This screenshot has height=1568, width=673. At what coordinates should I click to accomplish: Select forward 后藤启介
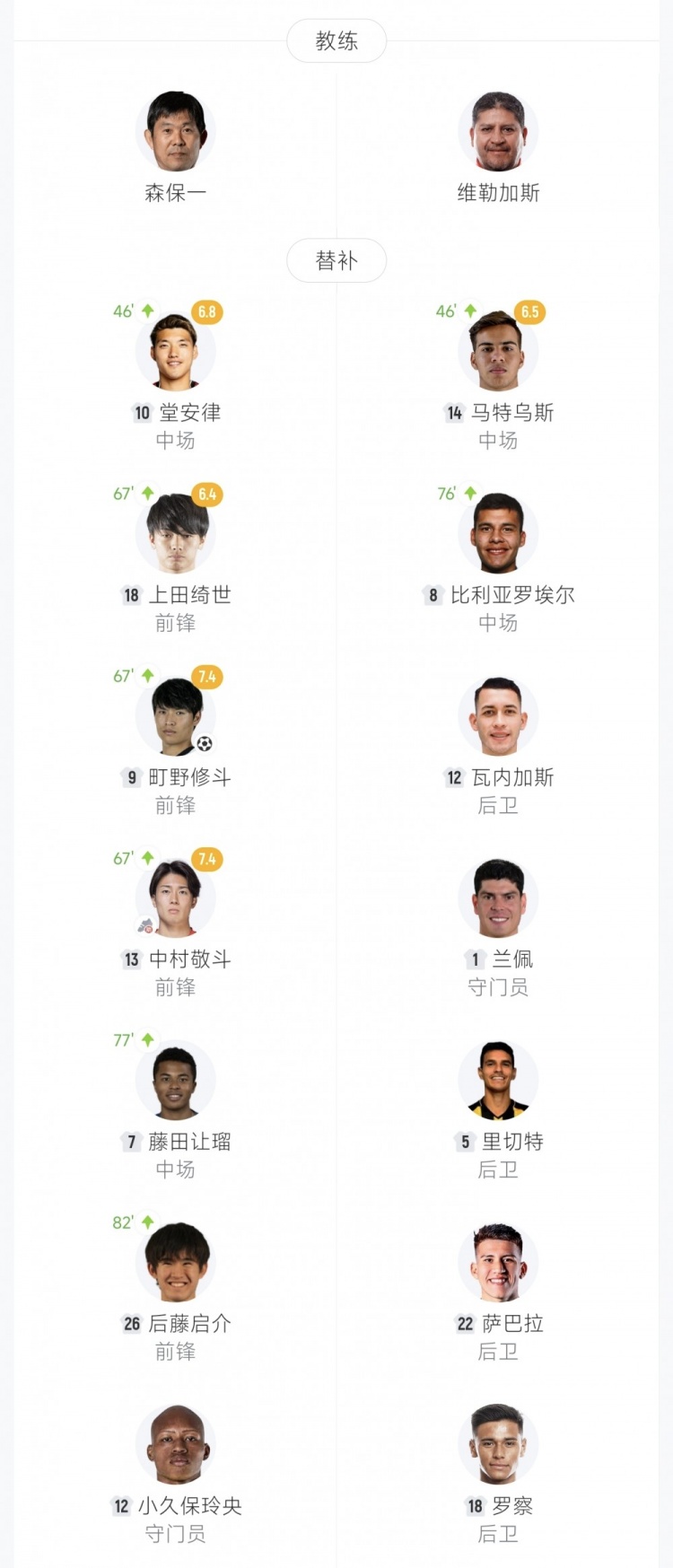click(176, 1264)
